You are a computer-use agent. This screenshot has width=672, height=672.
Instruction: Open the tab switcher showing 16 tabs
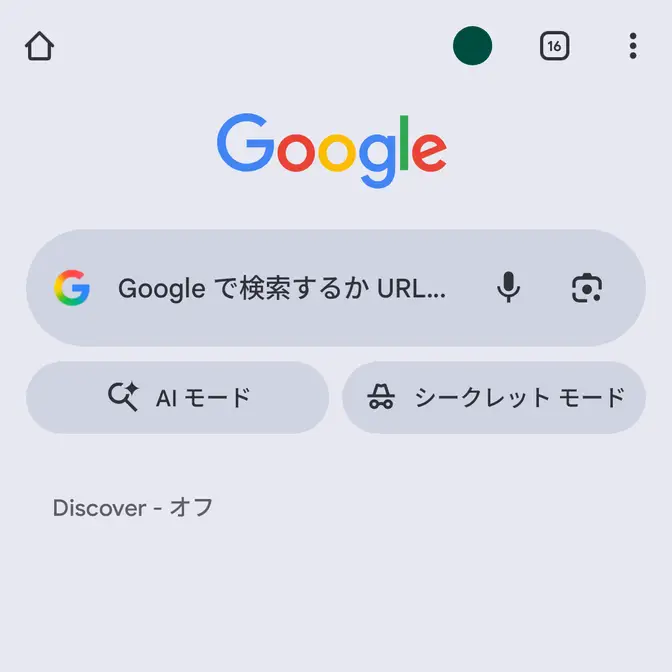coord(554,46)
